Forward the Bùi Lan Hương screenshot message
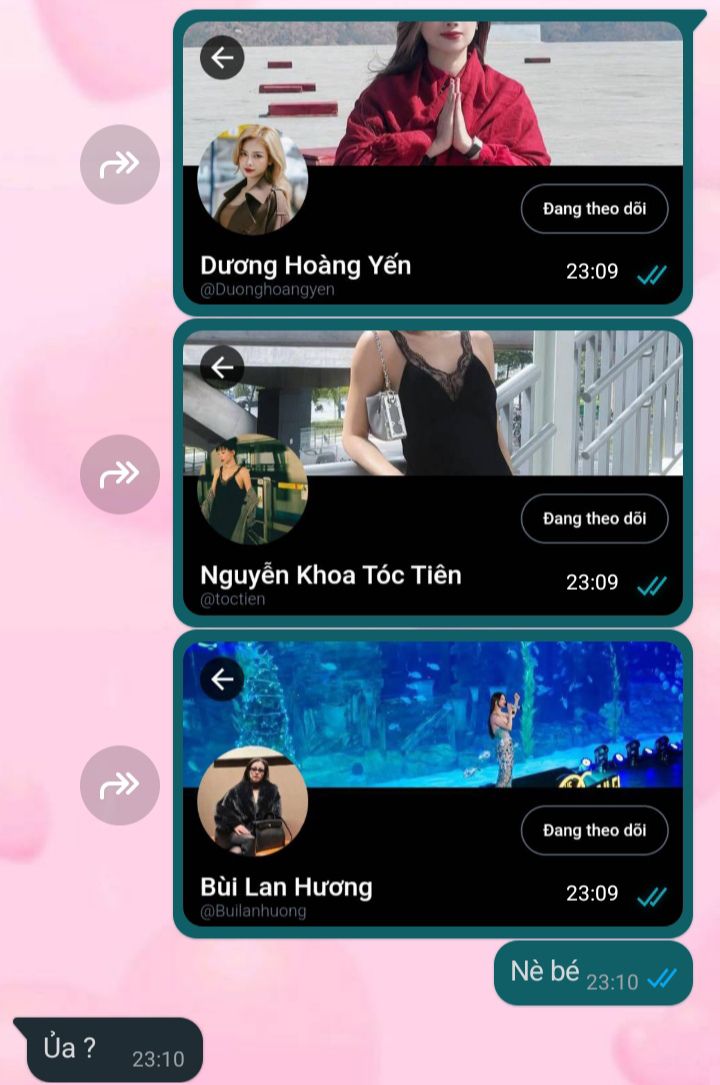720x1085 pixels. [120, 785]
